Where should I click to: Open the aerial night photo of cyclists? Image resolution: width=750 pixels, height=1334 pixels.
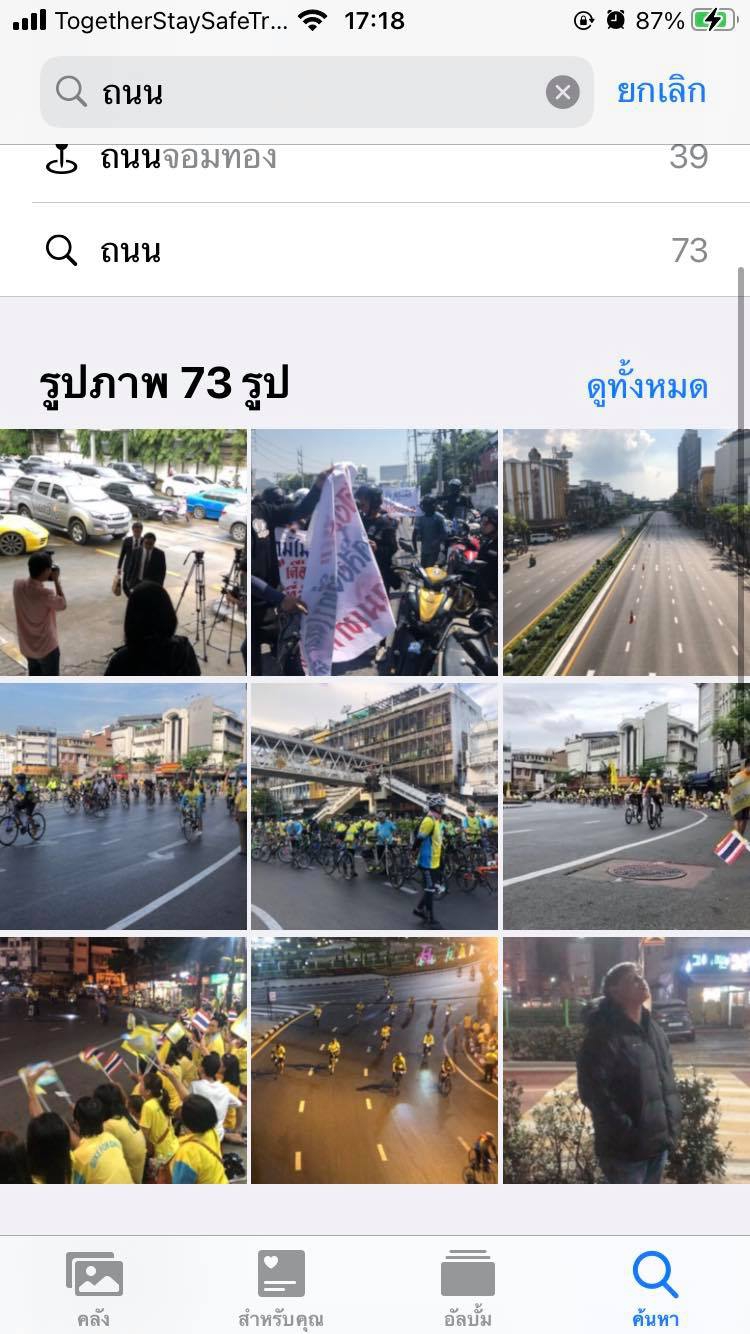click(x=374, y=1060)
